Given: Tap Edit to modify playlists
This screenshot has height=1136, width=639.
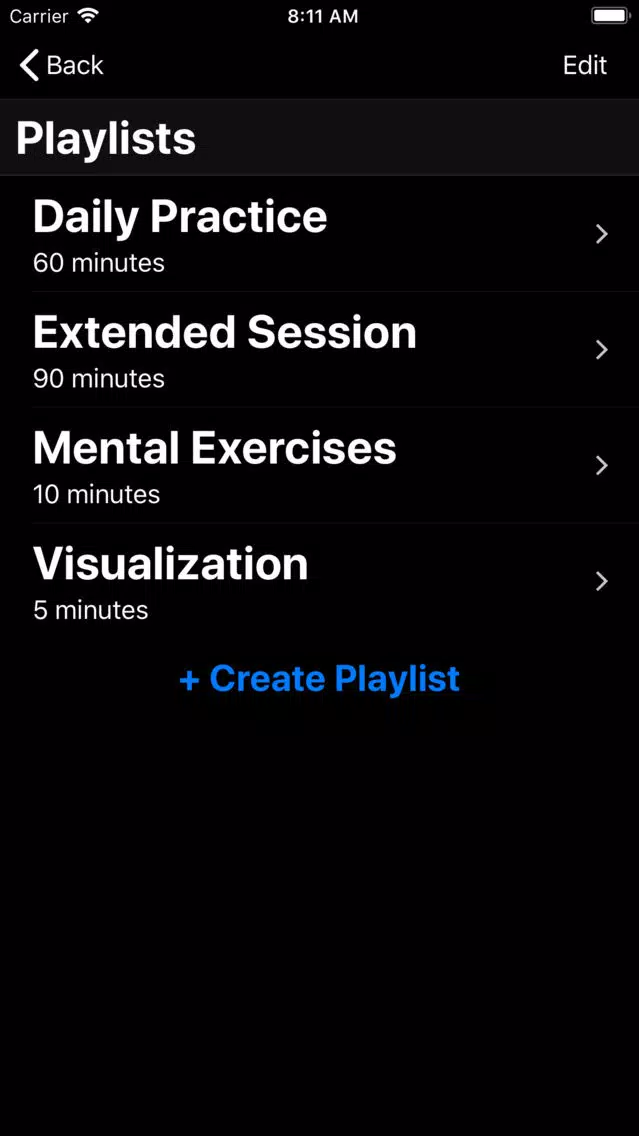Looking at the screenshot, I should tap(585, 65).
